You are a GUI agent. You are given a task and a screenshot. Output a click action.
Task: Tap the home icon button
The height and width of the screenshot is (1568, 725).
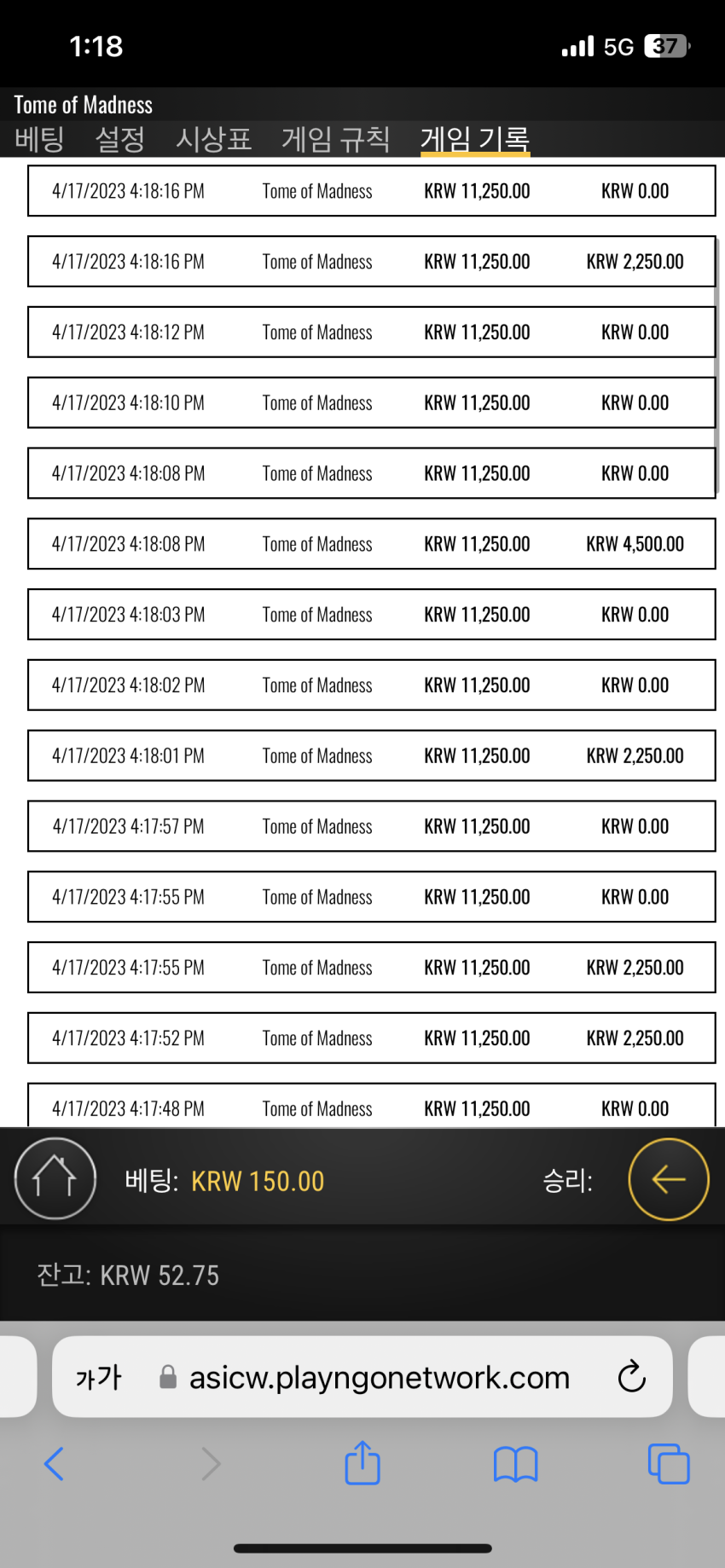55,1178
